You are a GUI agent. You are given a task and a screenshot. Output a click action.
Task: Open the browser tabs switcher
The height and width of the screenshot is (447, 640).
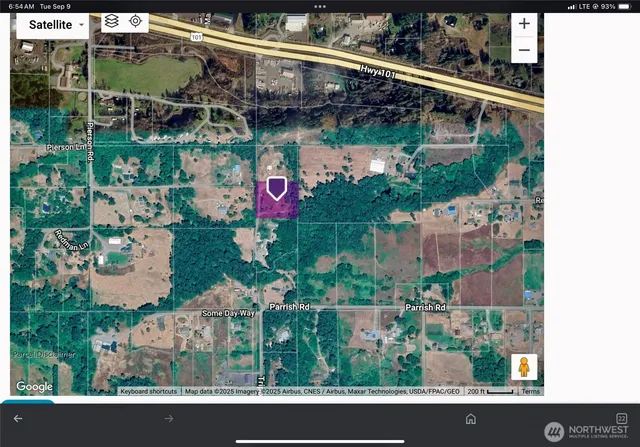click(x=621, y=418)
